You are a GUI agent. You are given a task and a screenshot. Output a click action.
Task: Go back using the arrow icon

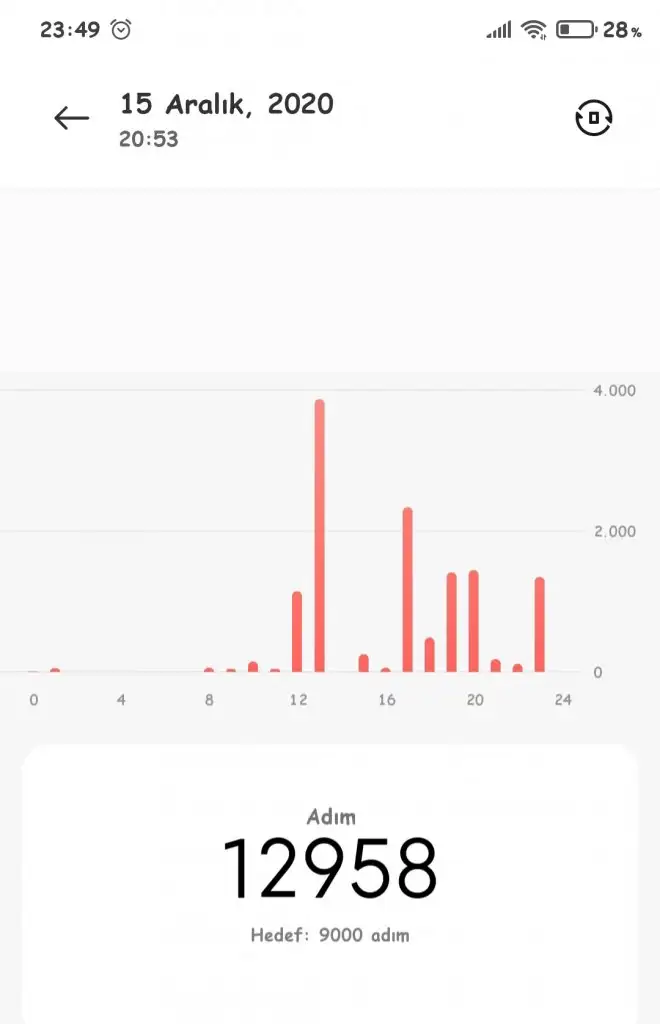71,119
